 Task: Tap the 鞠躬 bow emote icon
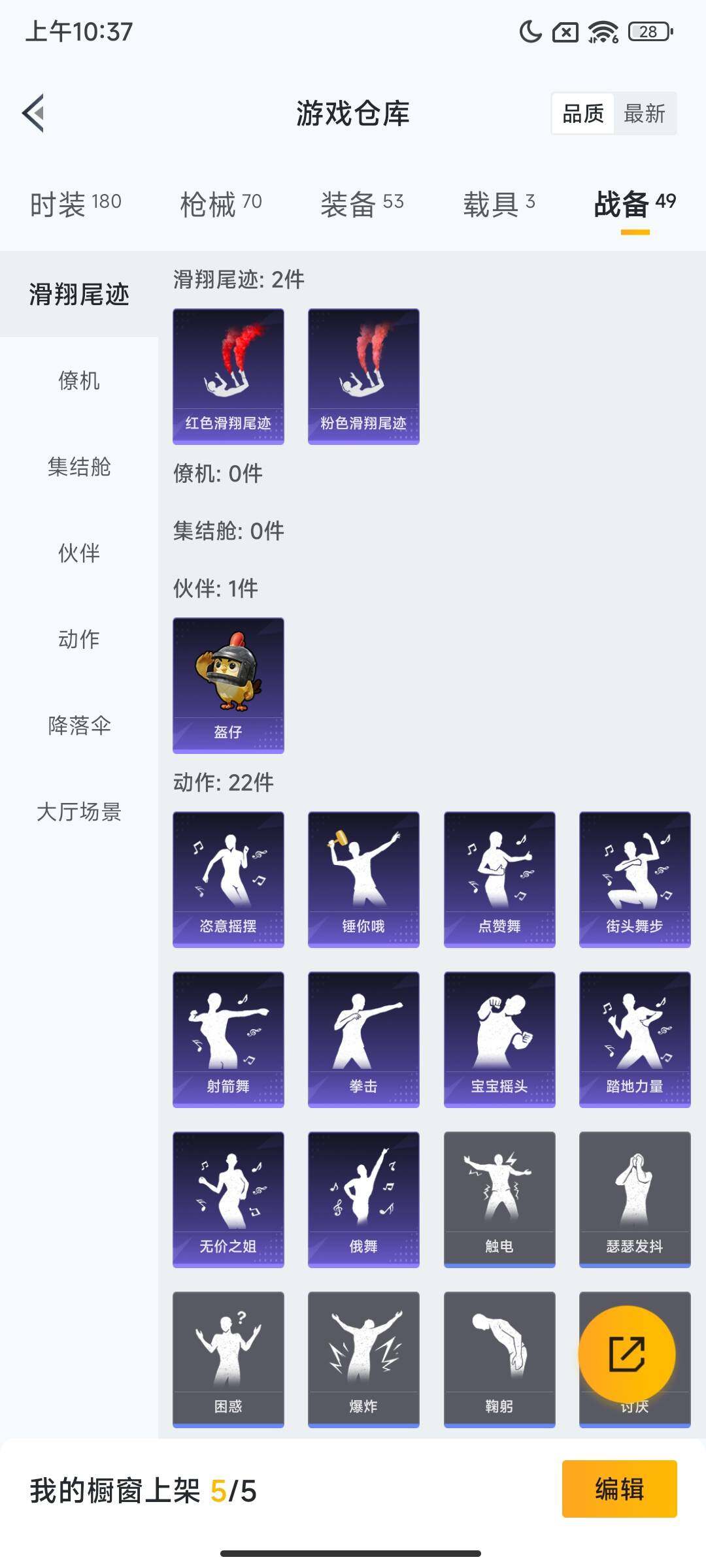click(x=499, y=1359)
